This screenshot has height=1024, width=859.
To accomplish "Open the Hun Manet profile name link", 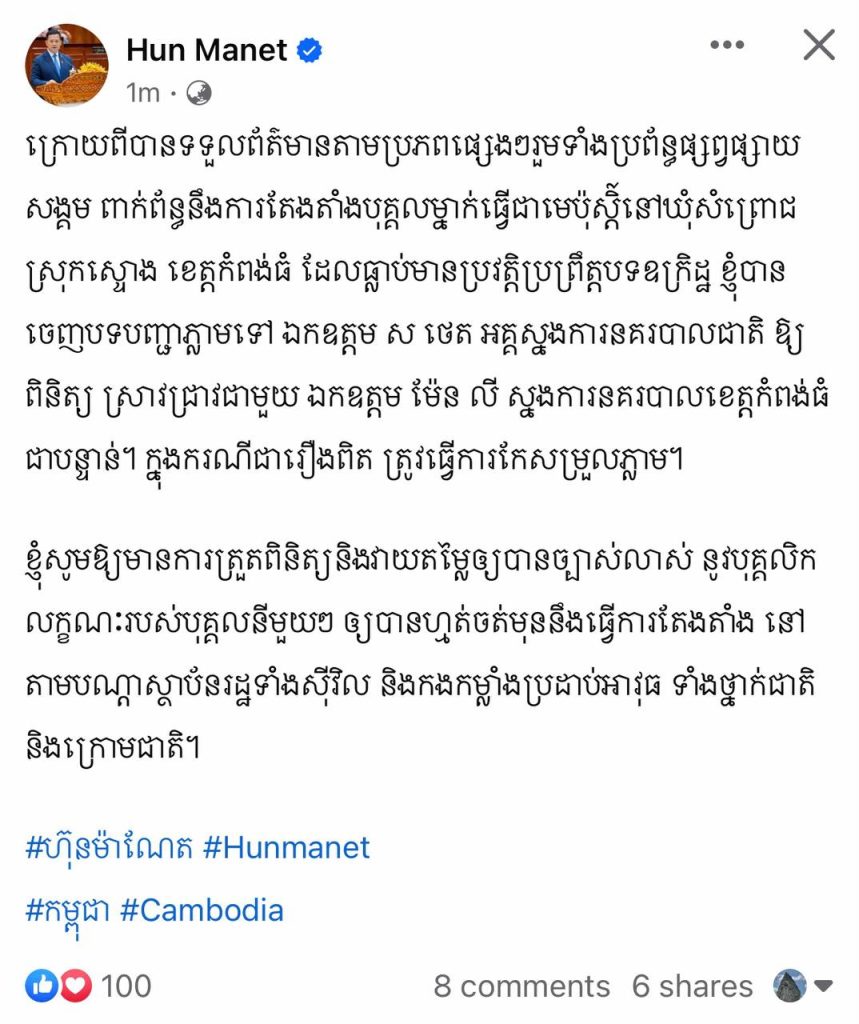I will [x=206, y=48].
